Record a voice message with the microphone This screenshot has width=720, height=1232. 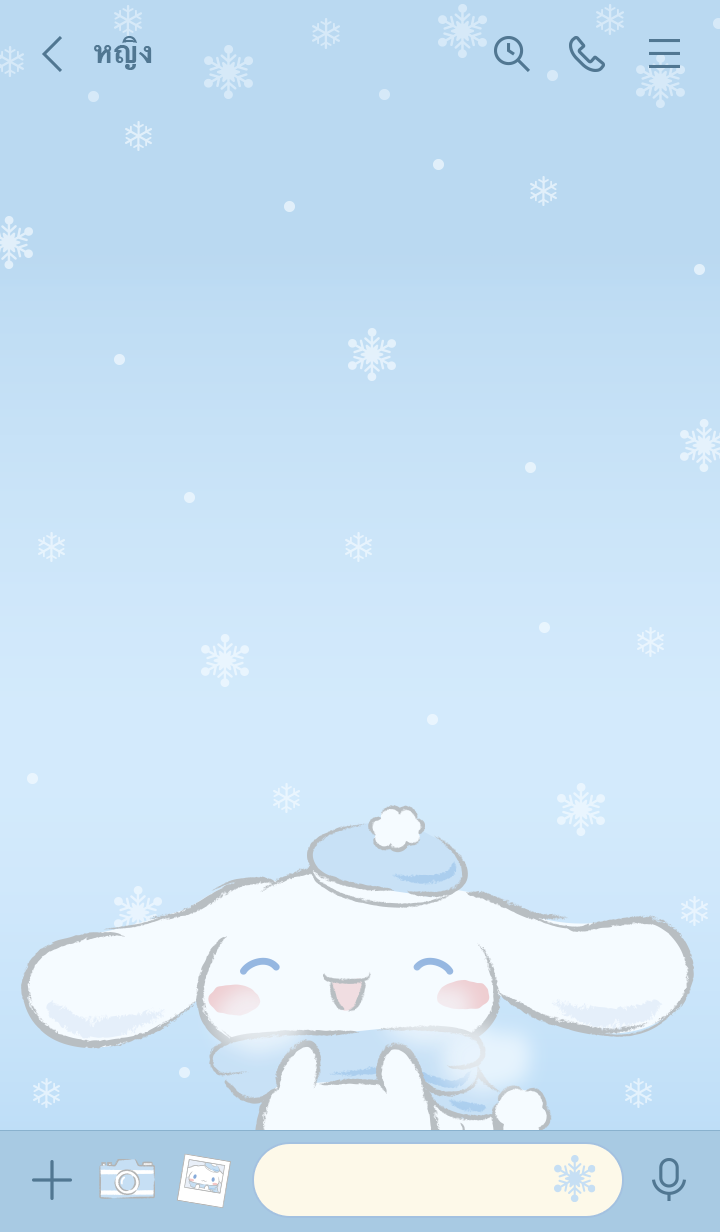tap(668, 1180)
